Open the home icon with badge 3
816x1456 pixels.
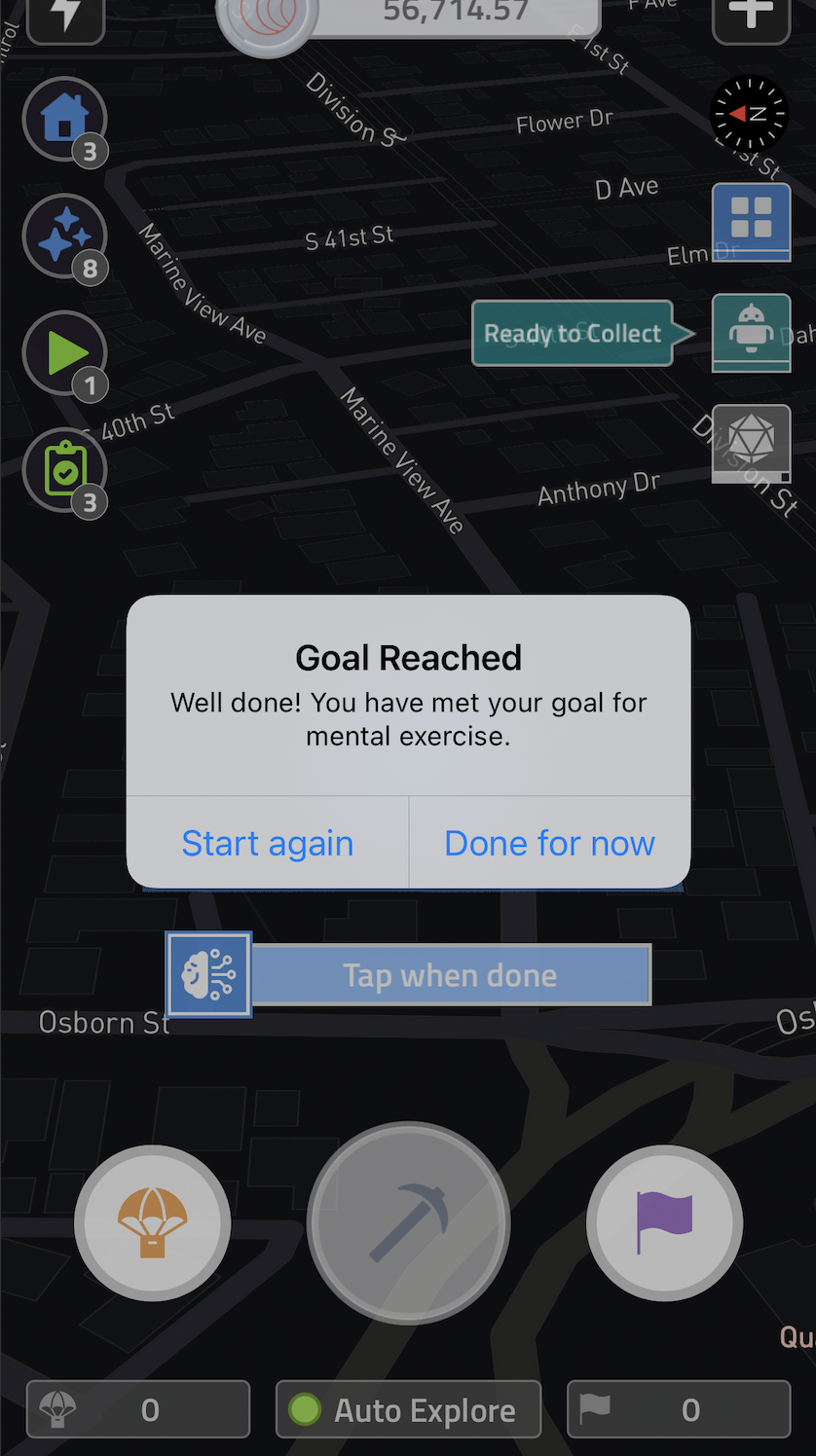64,121
